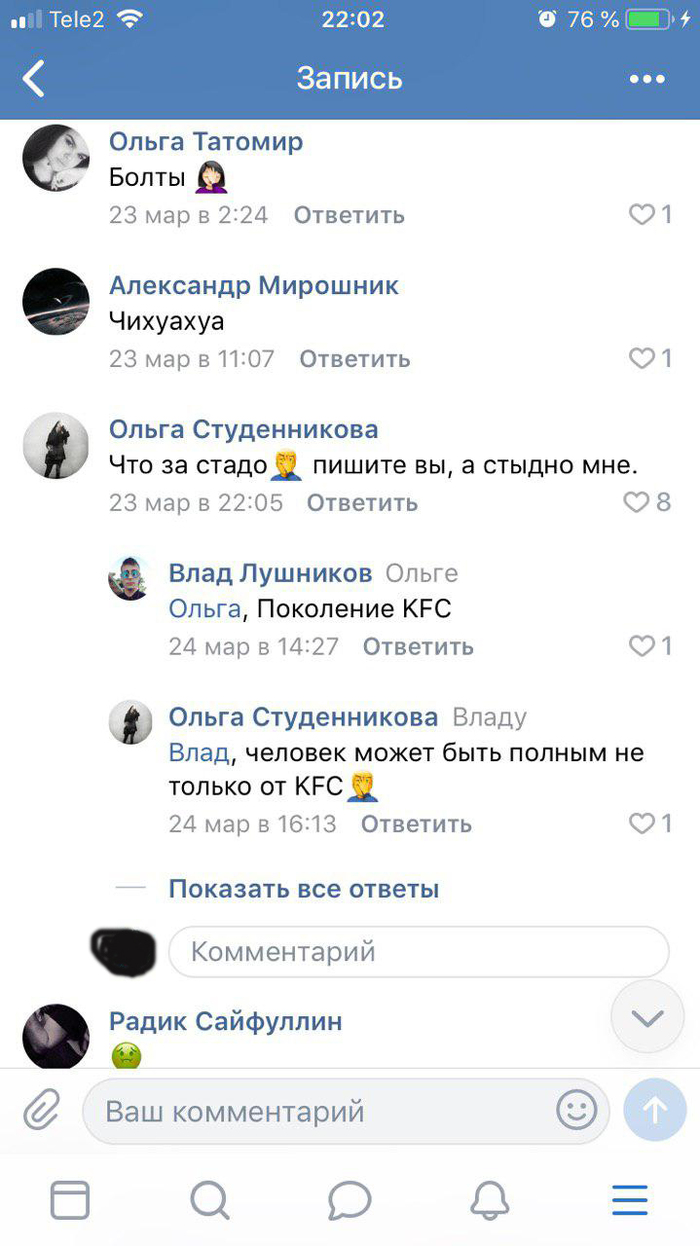Image resolution: width=700 pixels, height=1246 pixels.
Task: Tap the inline Комментарий reply field
Action: pyautogui.click(x=418, y=951)
